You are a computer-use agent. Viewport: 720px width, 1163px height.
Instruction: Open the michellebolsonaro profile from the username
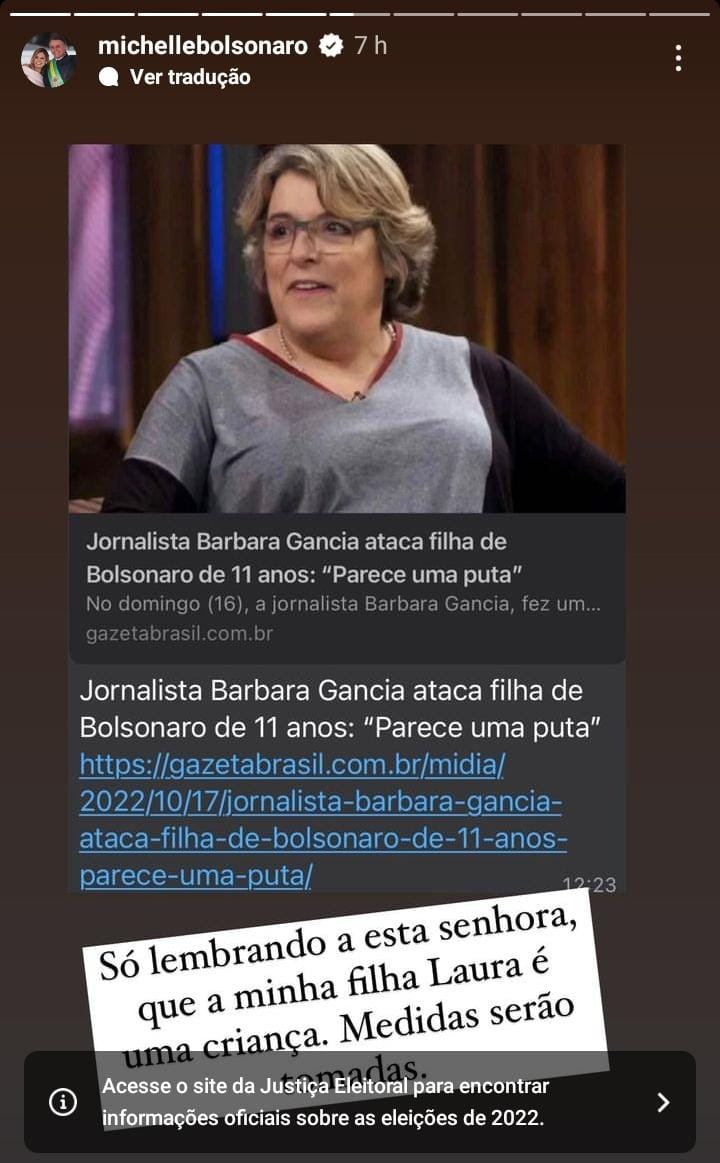202,45
